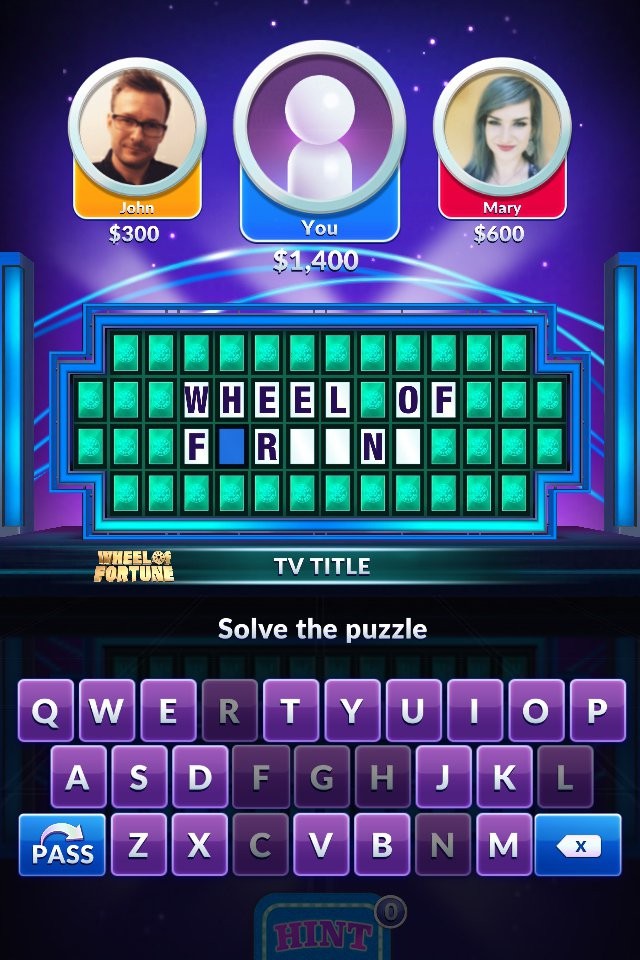640x960 pixels.
Task: Hit the W key
Action: 107,711
